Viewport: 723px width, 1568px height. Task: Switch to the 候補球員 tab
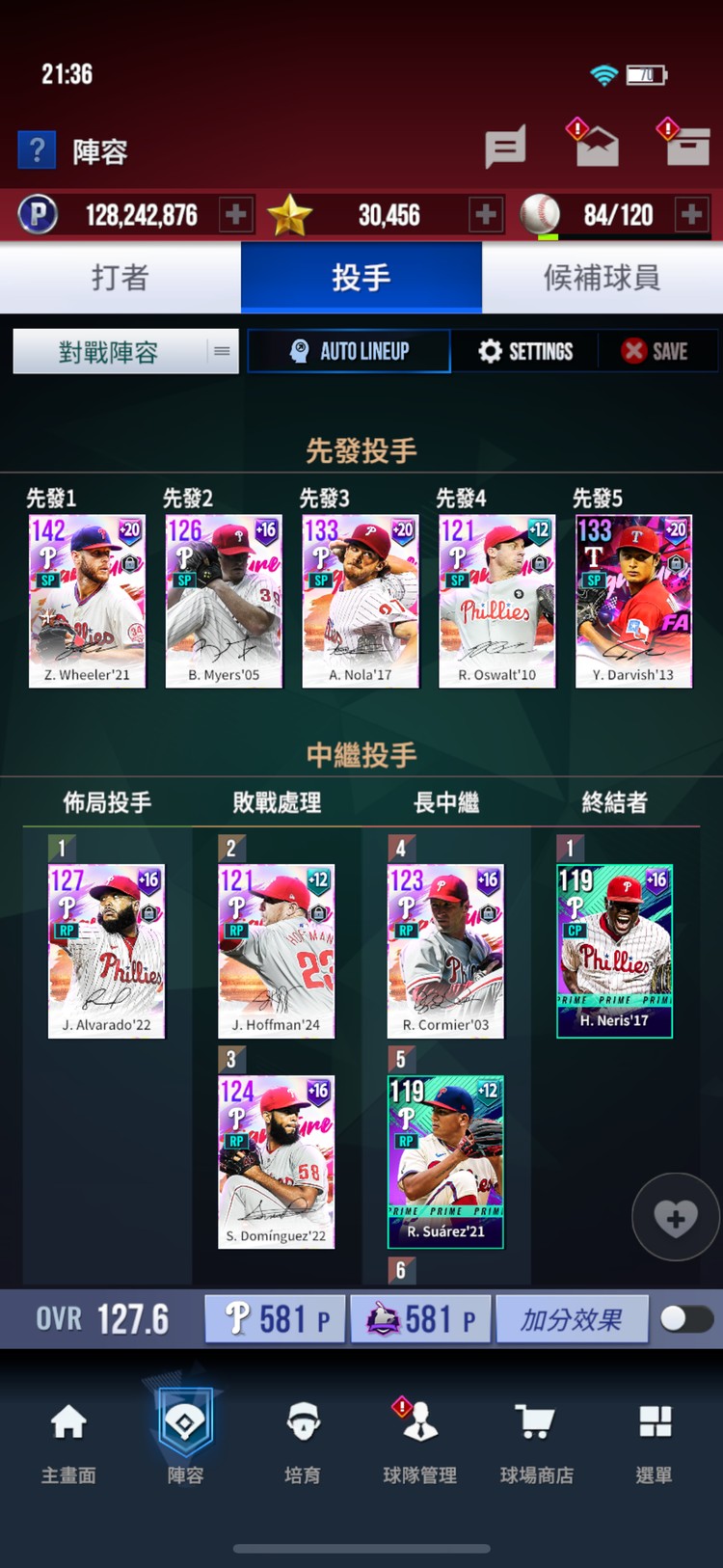click(602, 278)
